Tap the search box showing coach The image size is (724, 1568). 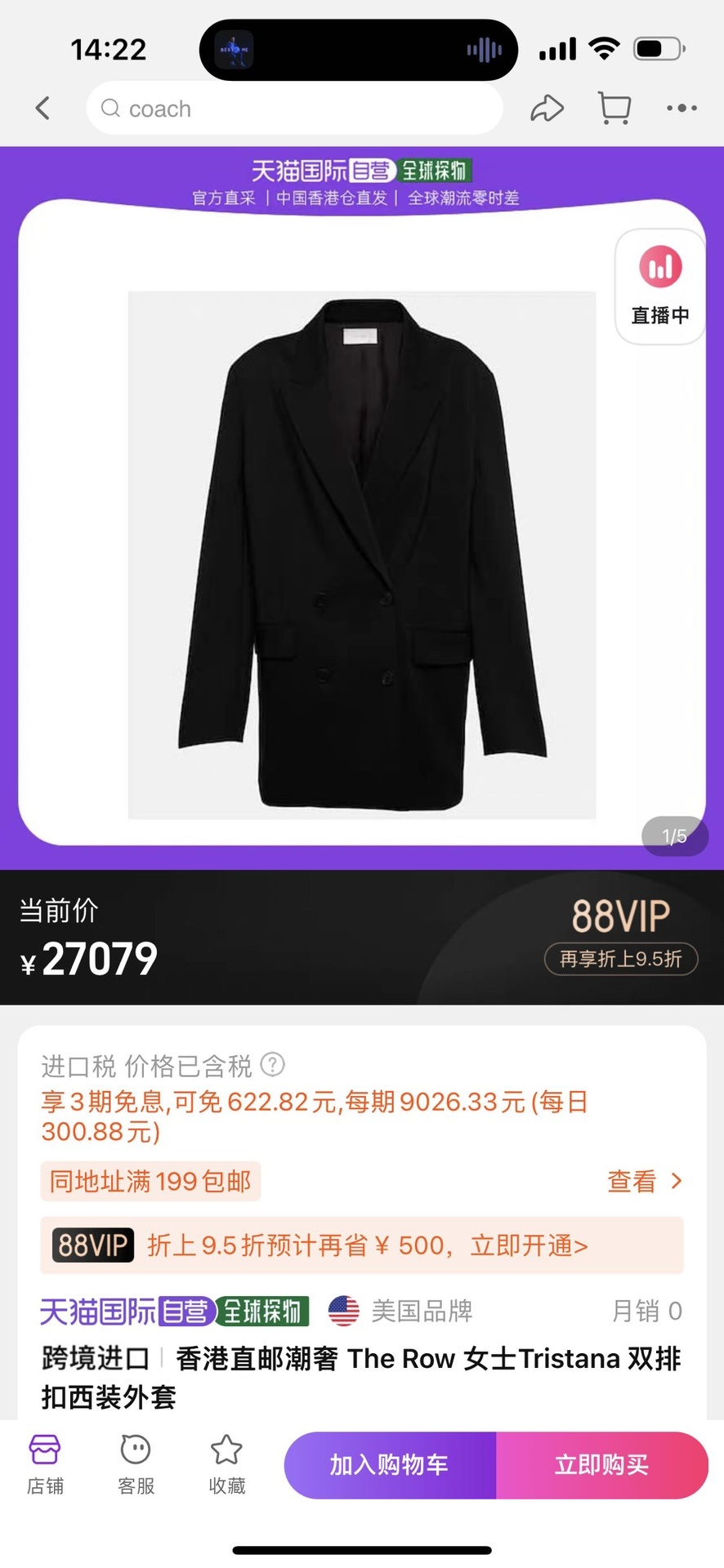tap(294, 108)
